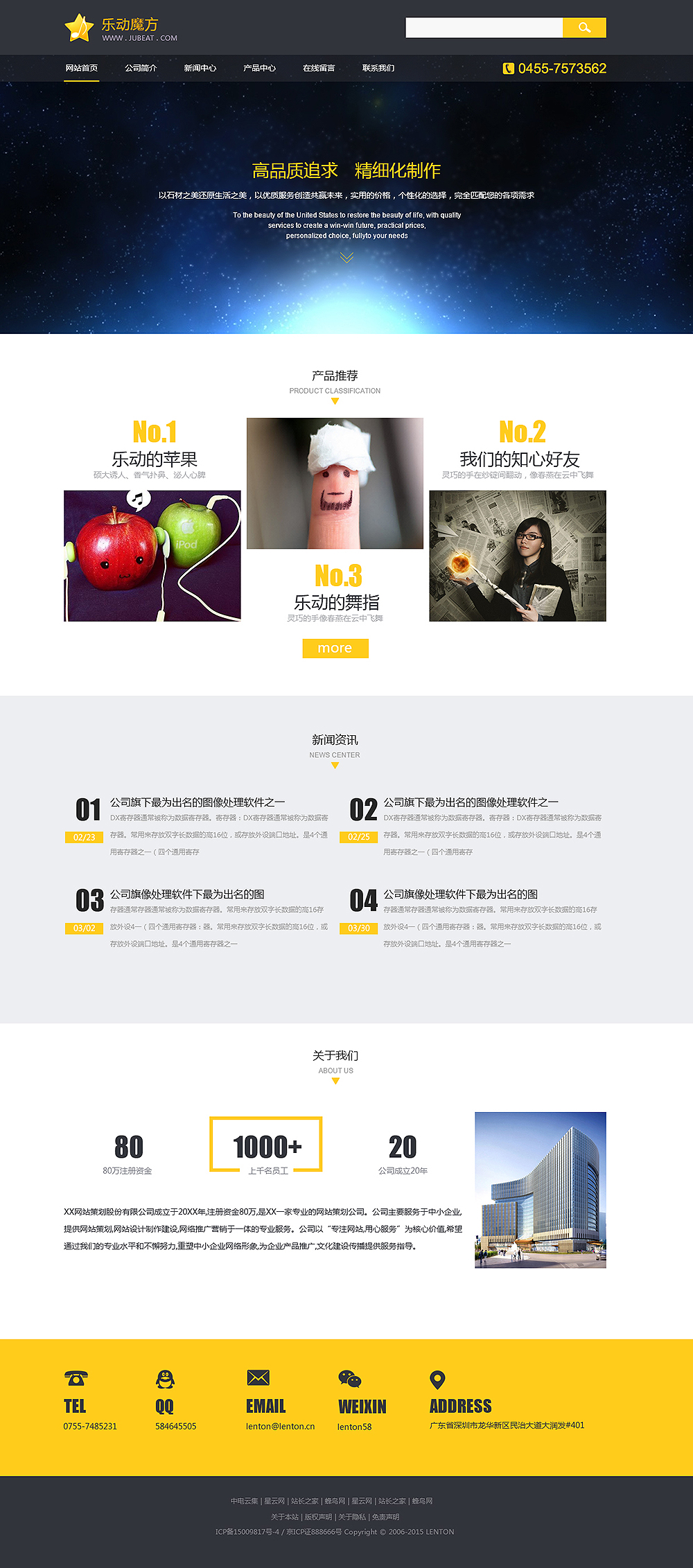Open the 乐动的舞指 finger photo
Screen dimensions: 693x1568
pos(335,483)
